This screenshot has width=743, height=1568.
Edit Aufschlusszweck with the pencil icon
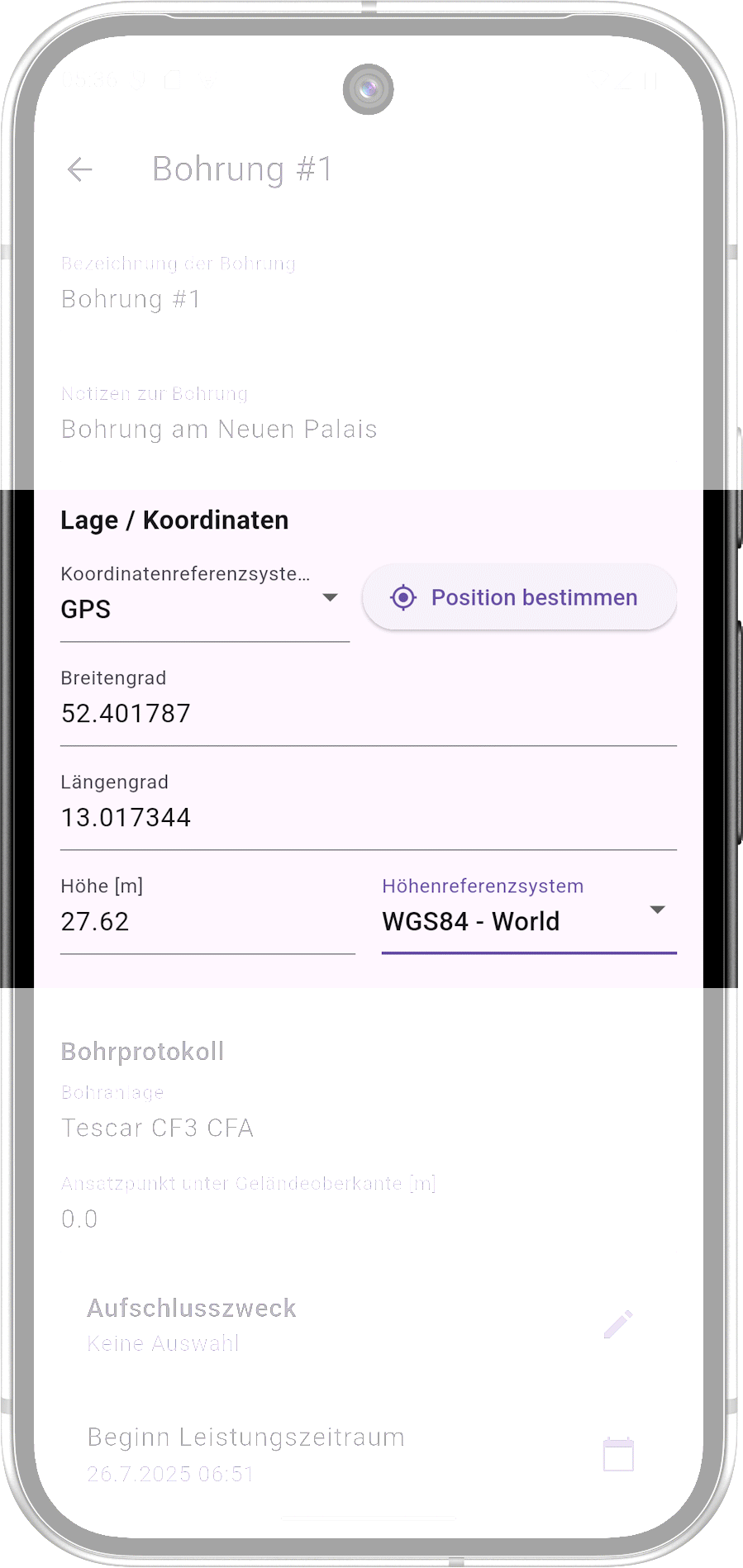[x=618, y=1323]
